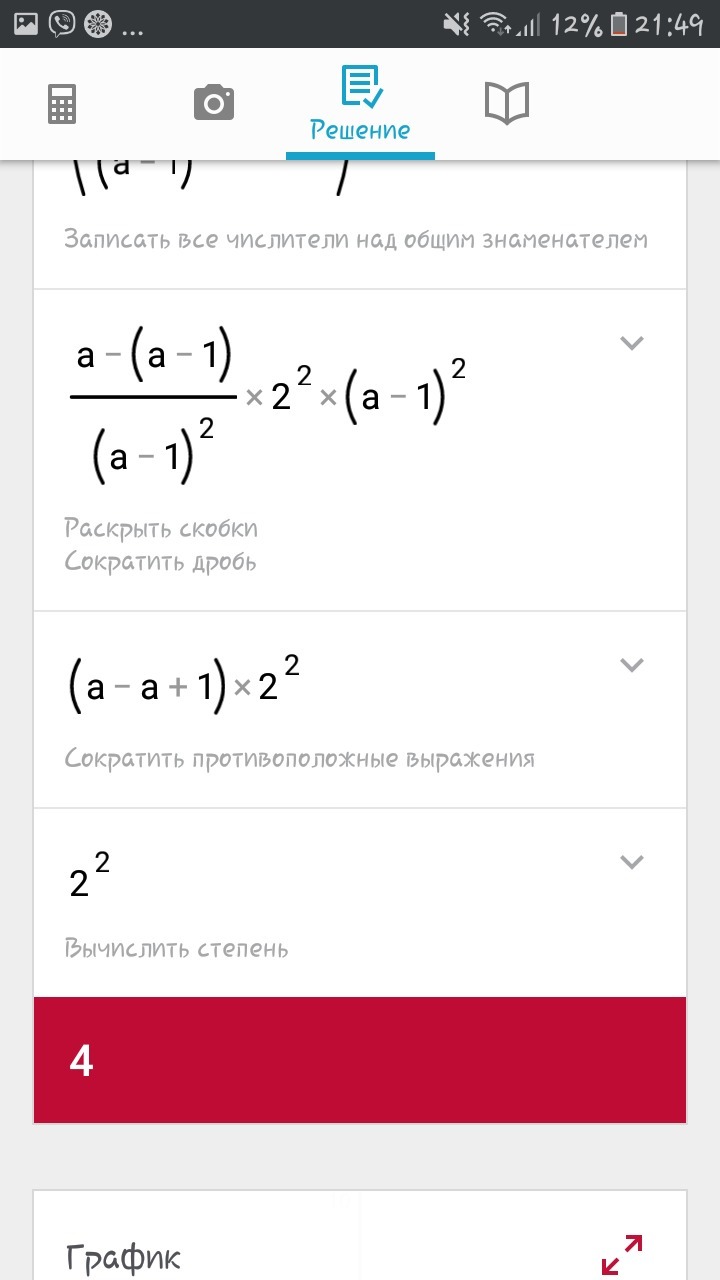The width and height of the screenshot is (720, 1280).
Task: Open the camera tab
Action: coord(213,103)
